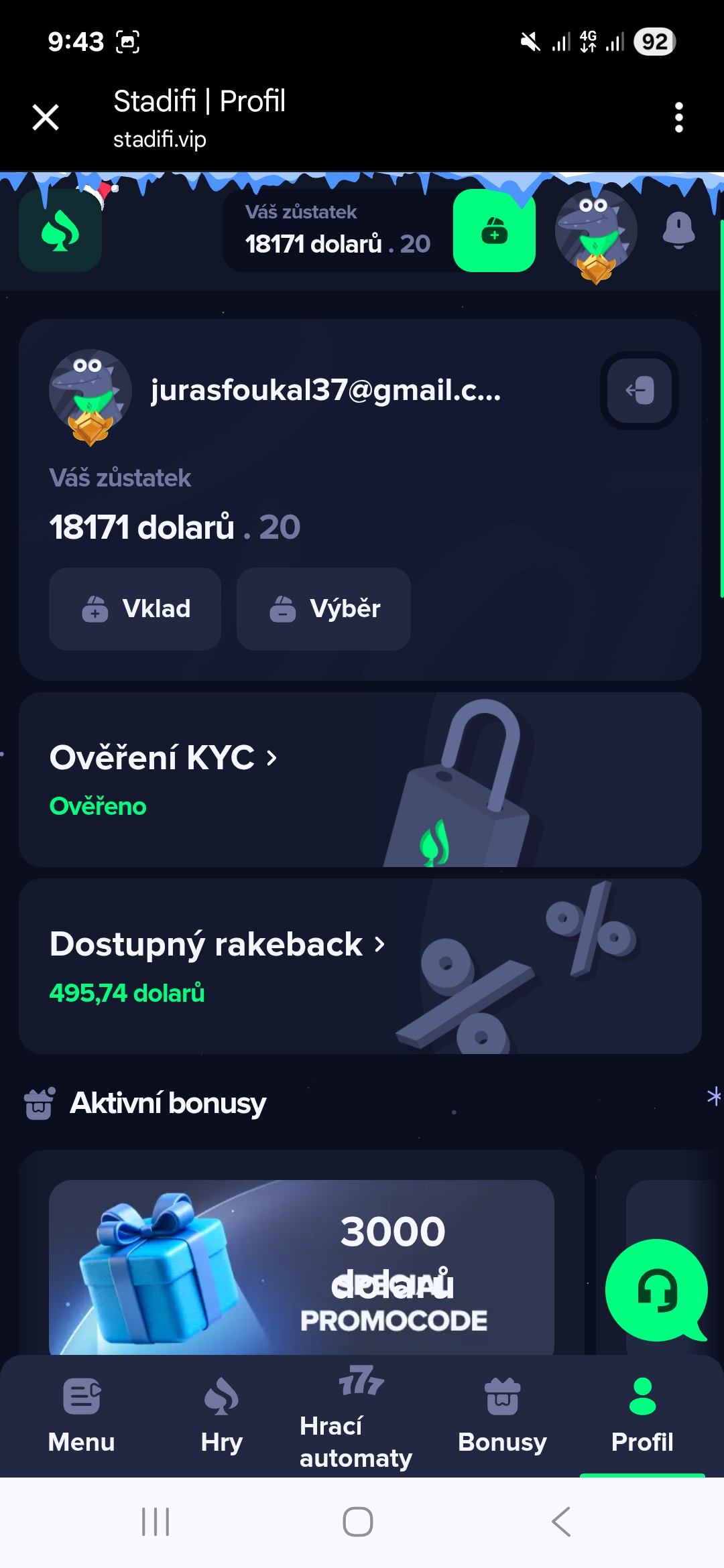Open the Ověření KYC card
Image resolution: width=724 pixels, height=1568 pixels.
[360, 779]
